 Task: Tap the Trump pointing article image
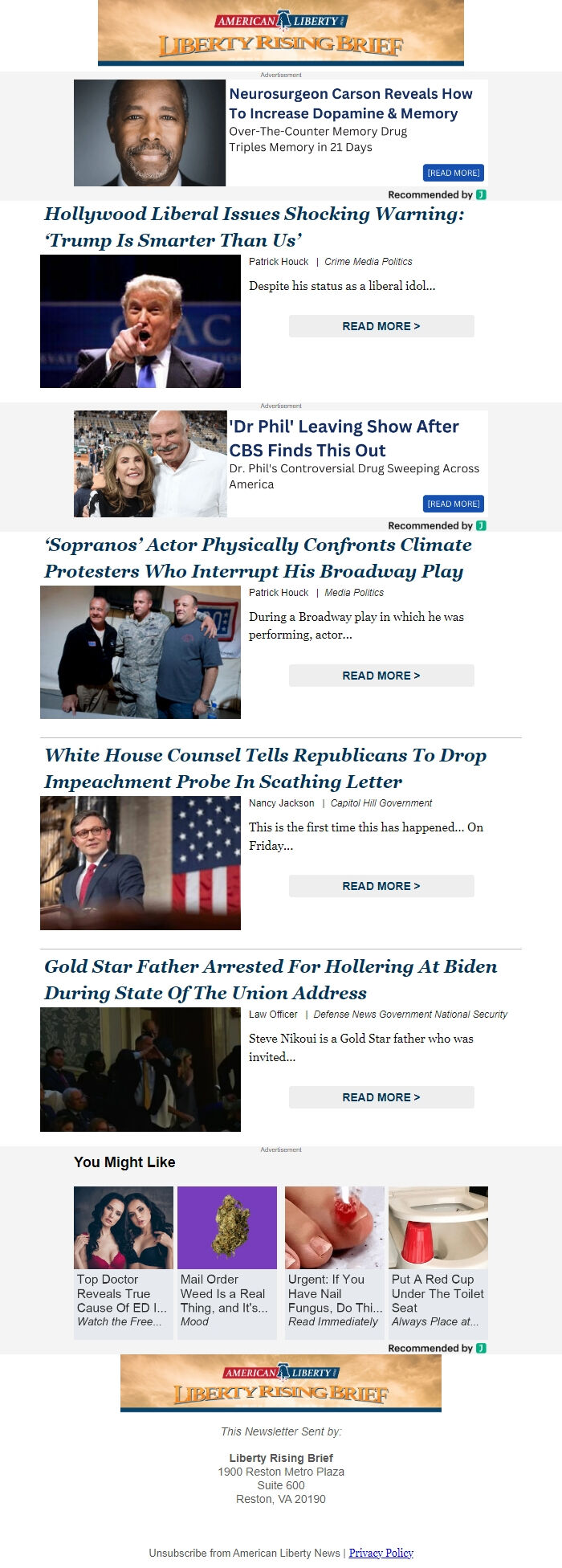pos(140,321)
